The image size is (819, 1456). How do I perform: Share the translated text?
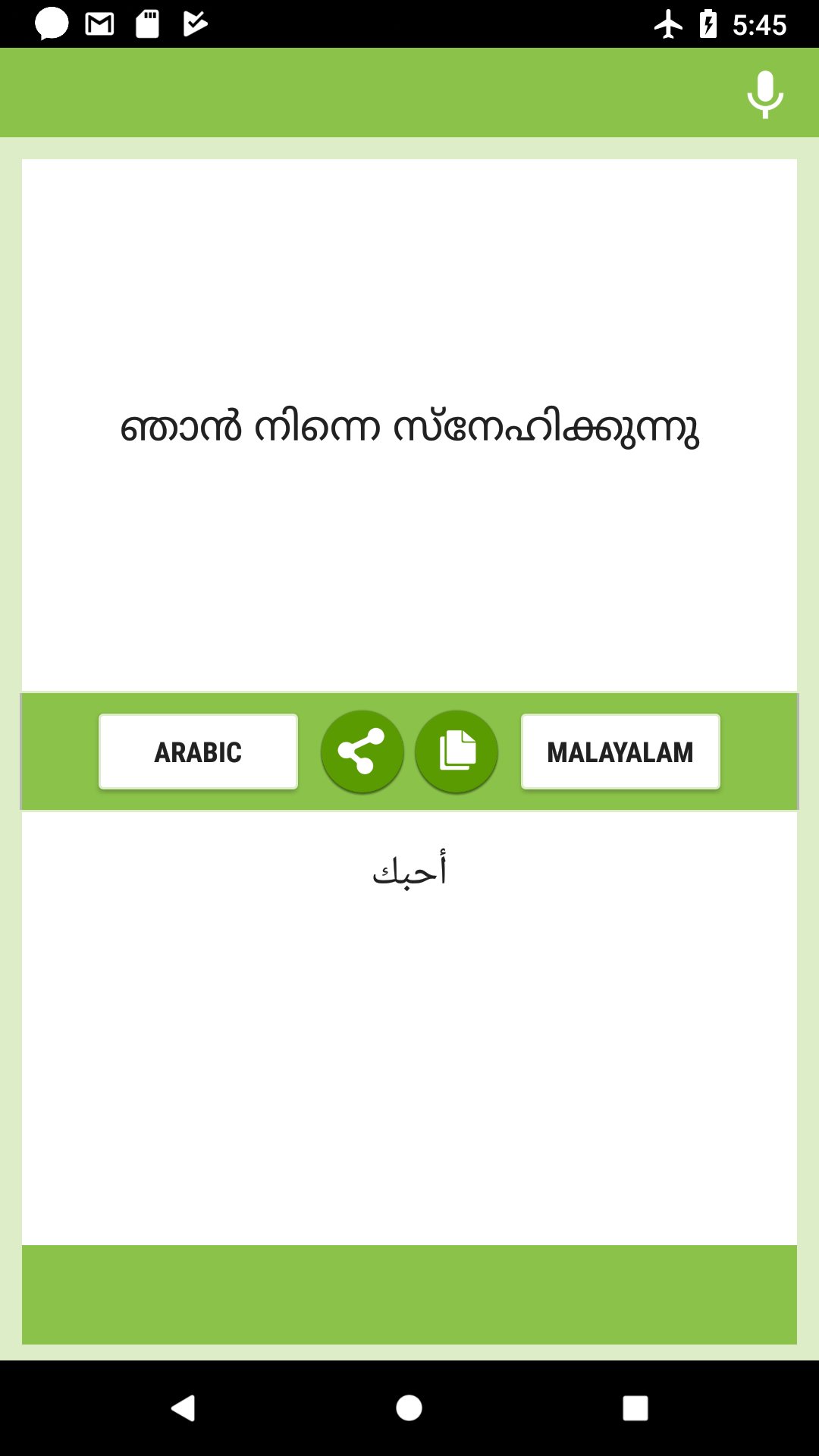[362, 752]
